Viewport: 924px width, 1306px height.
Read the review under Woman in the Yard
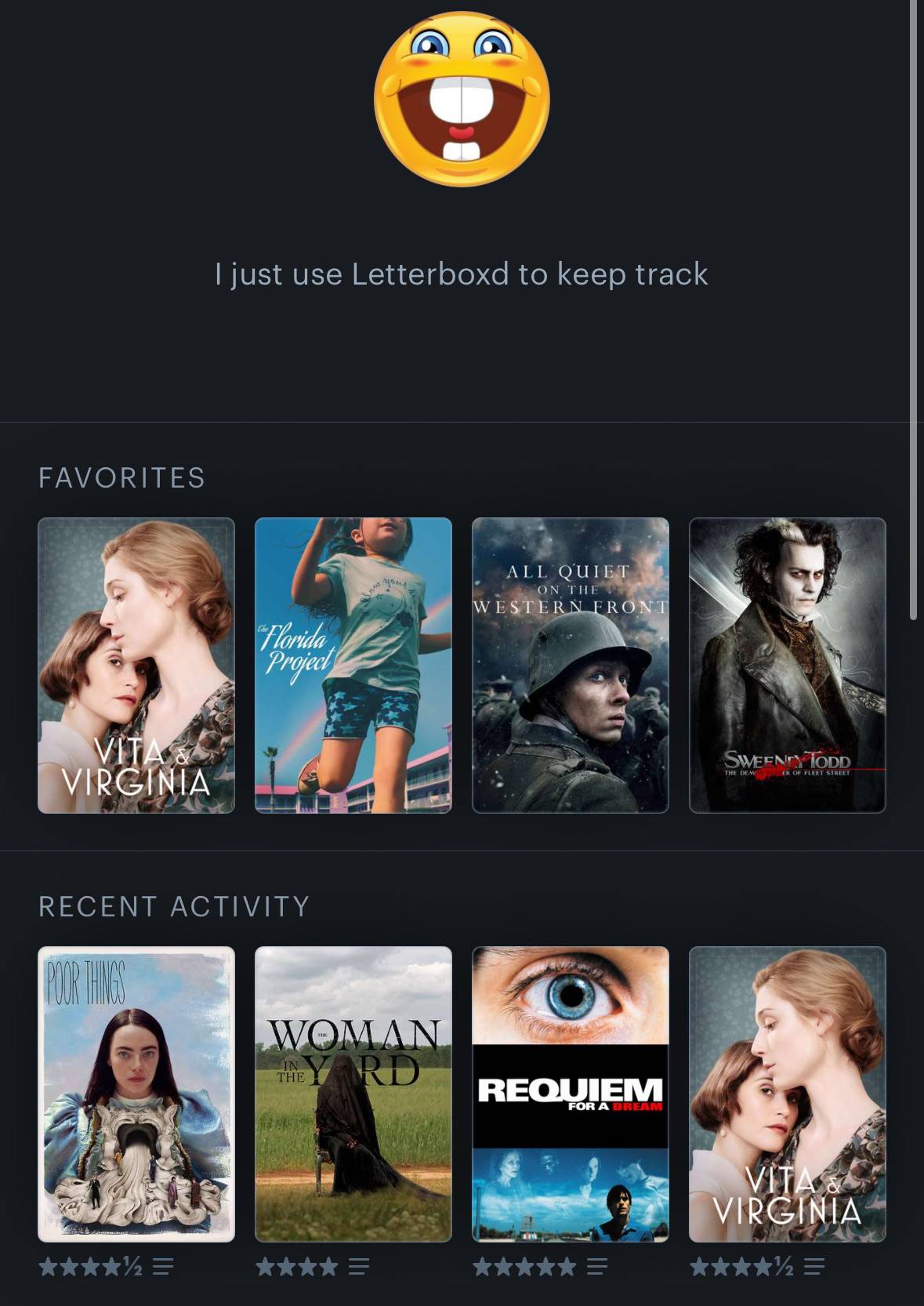click(359, 1266)
